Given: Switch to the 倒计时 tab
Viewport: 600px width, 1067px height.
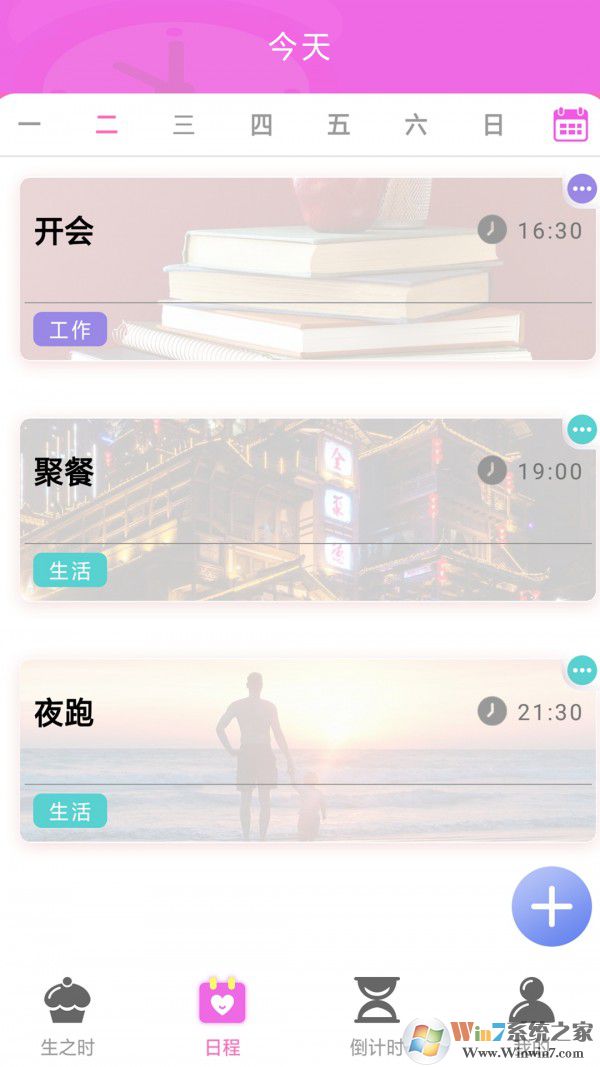Looking at the screenshot, I should tap(377, 1015).
